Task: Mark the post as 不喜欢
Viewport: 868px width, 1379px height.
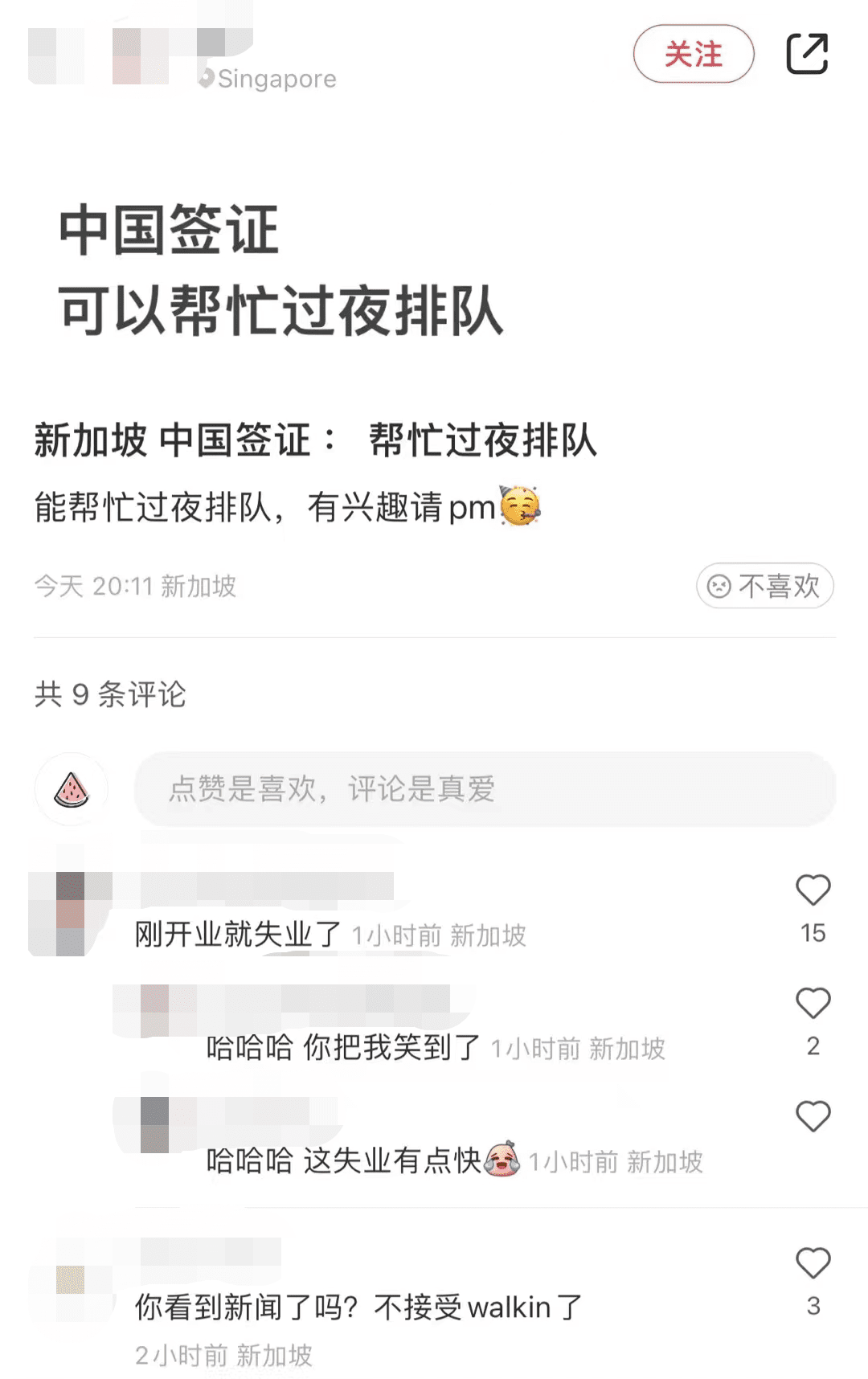Action: coord(764,586)
